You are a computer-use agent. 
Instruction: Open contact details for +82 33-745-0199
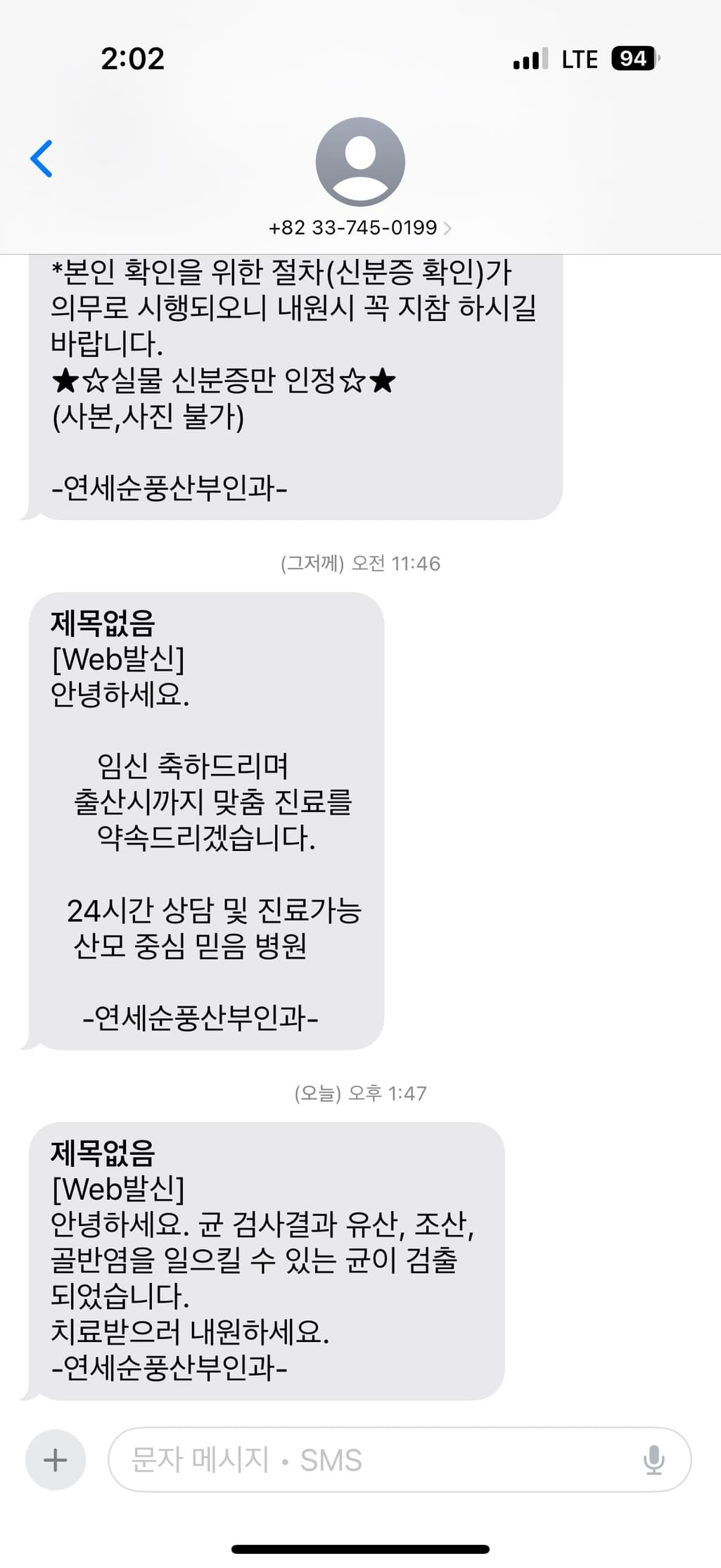coord(359,227)
